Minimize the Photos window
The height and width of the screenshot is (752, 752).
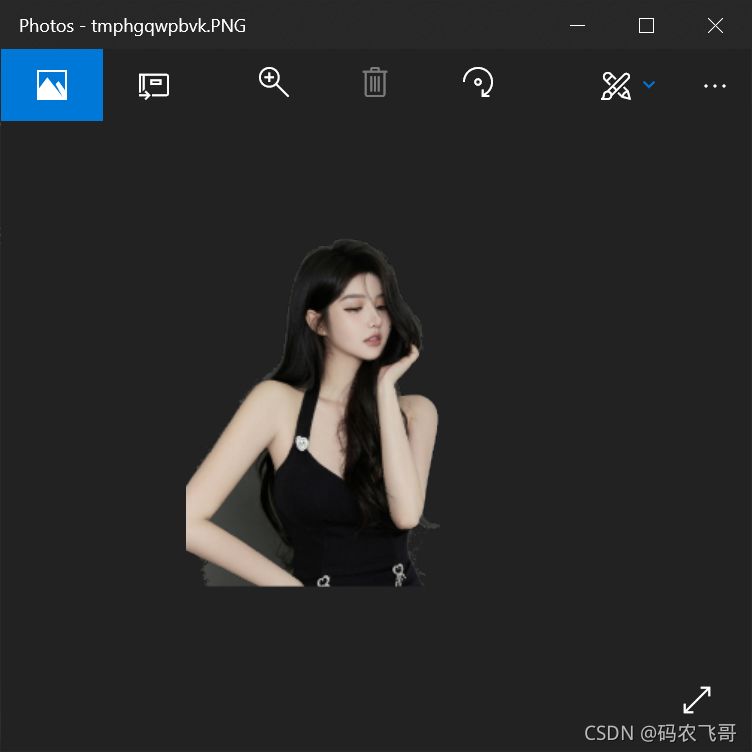pyautogui.click(x=577, y=25)
